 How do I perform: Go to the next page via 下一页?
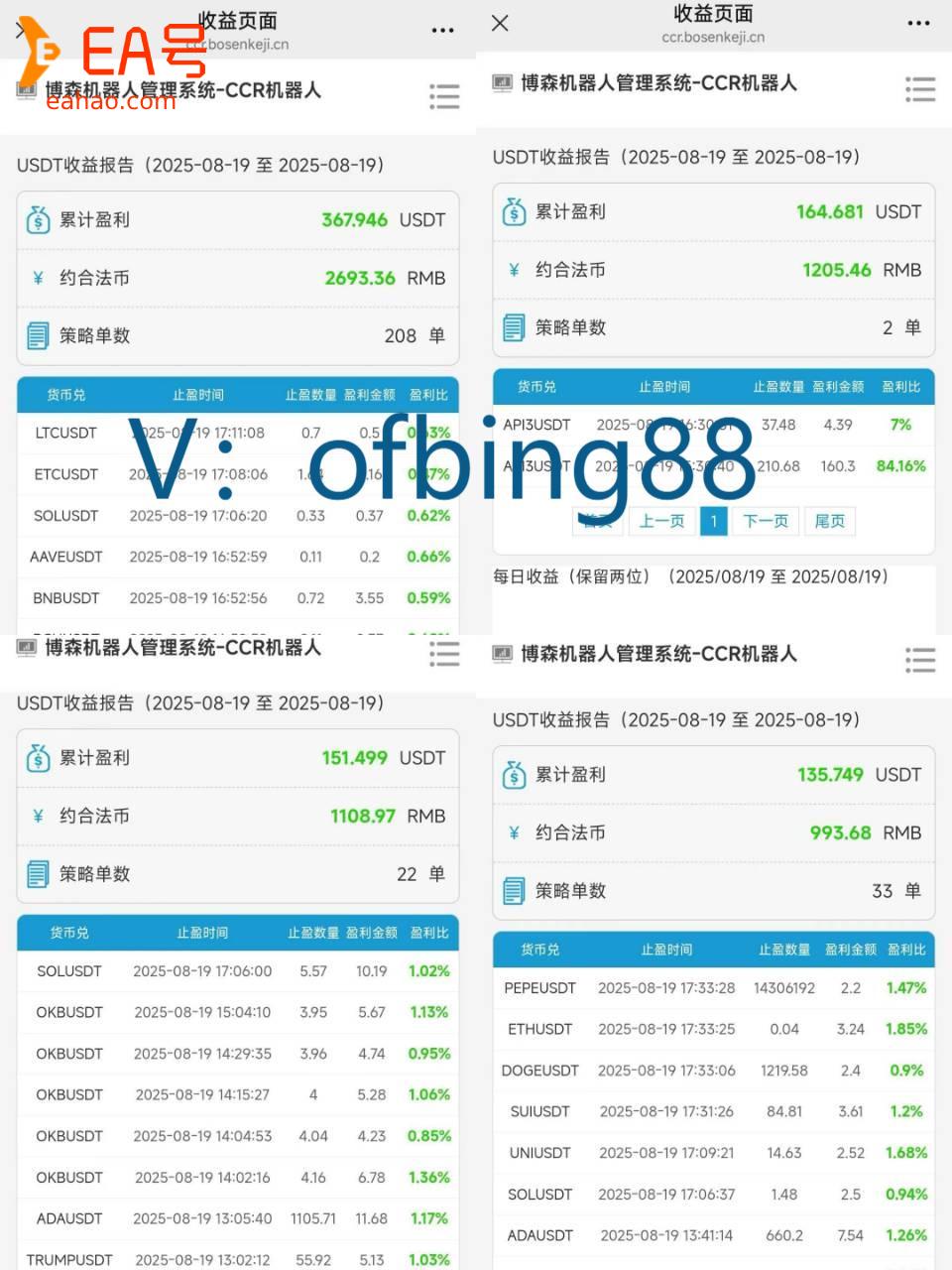coord(765,521)
